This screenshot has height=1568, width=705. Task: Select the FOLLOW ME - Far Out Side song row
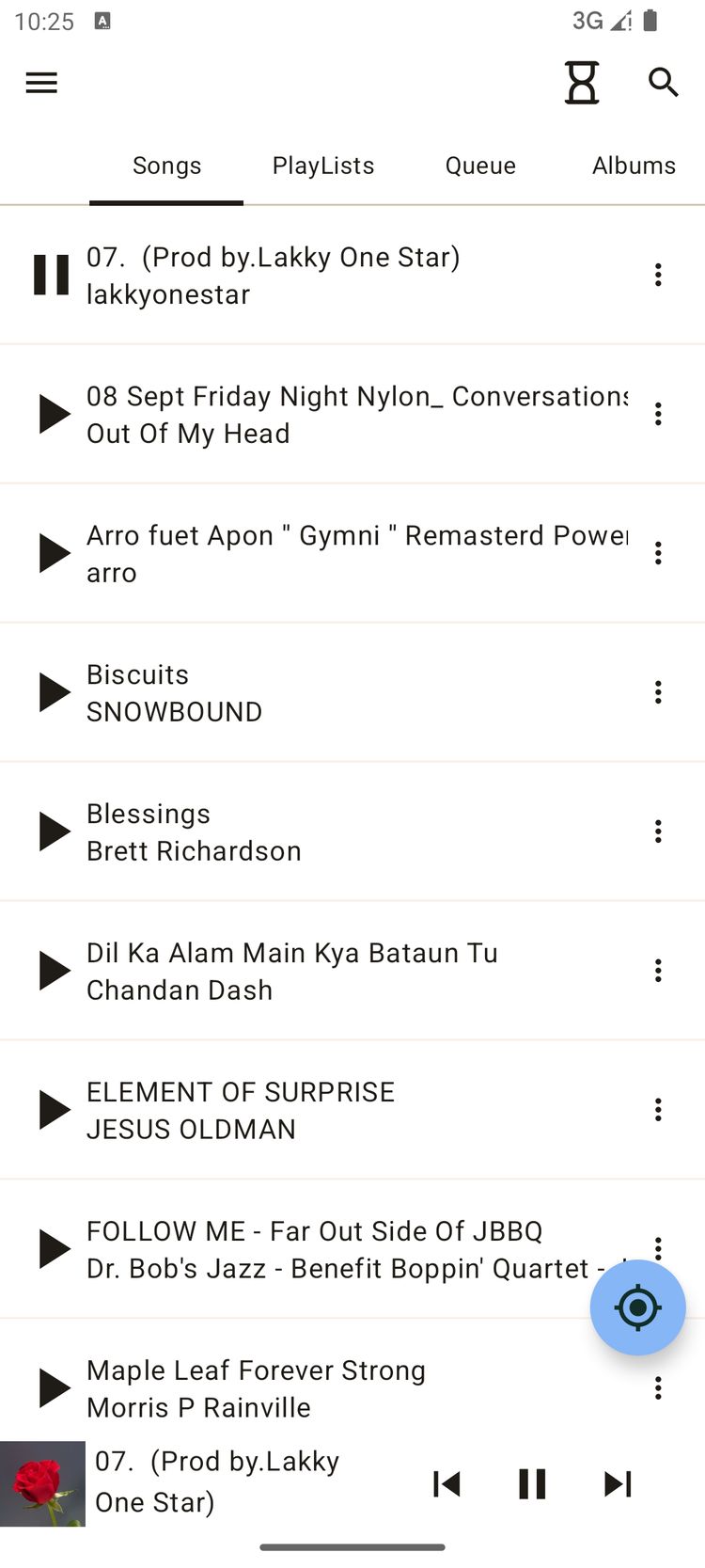point(320,1249)
